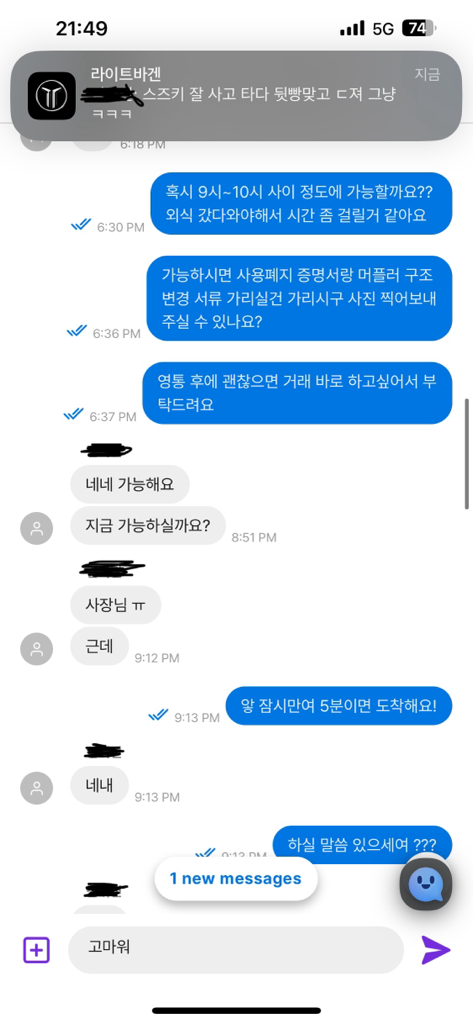Open the floating chatbot assistant button
Image resolution: width=473 pixels, height=1024 pixels.
426,884
